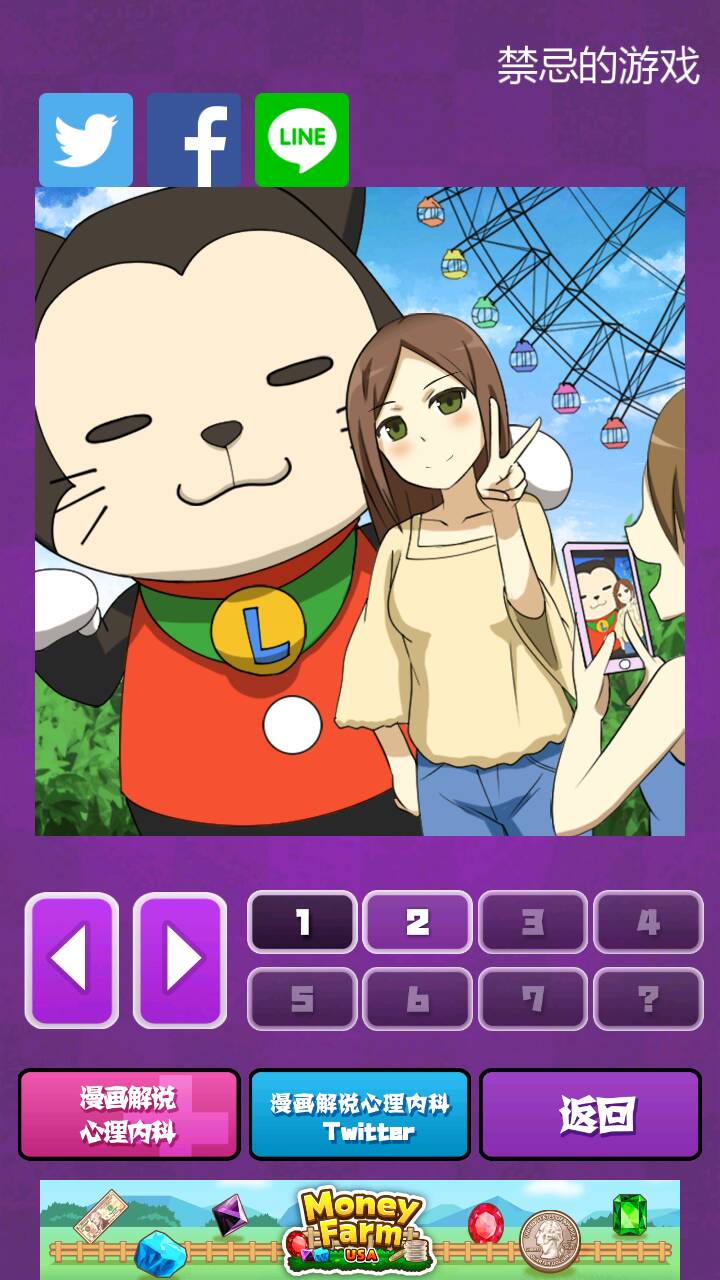Select picture number 6
This screenshot has width=720, height=1280.
pyautogui.click(x=417, y=998)
